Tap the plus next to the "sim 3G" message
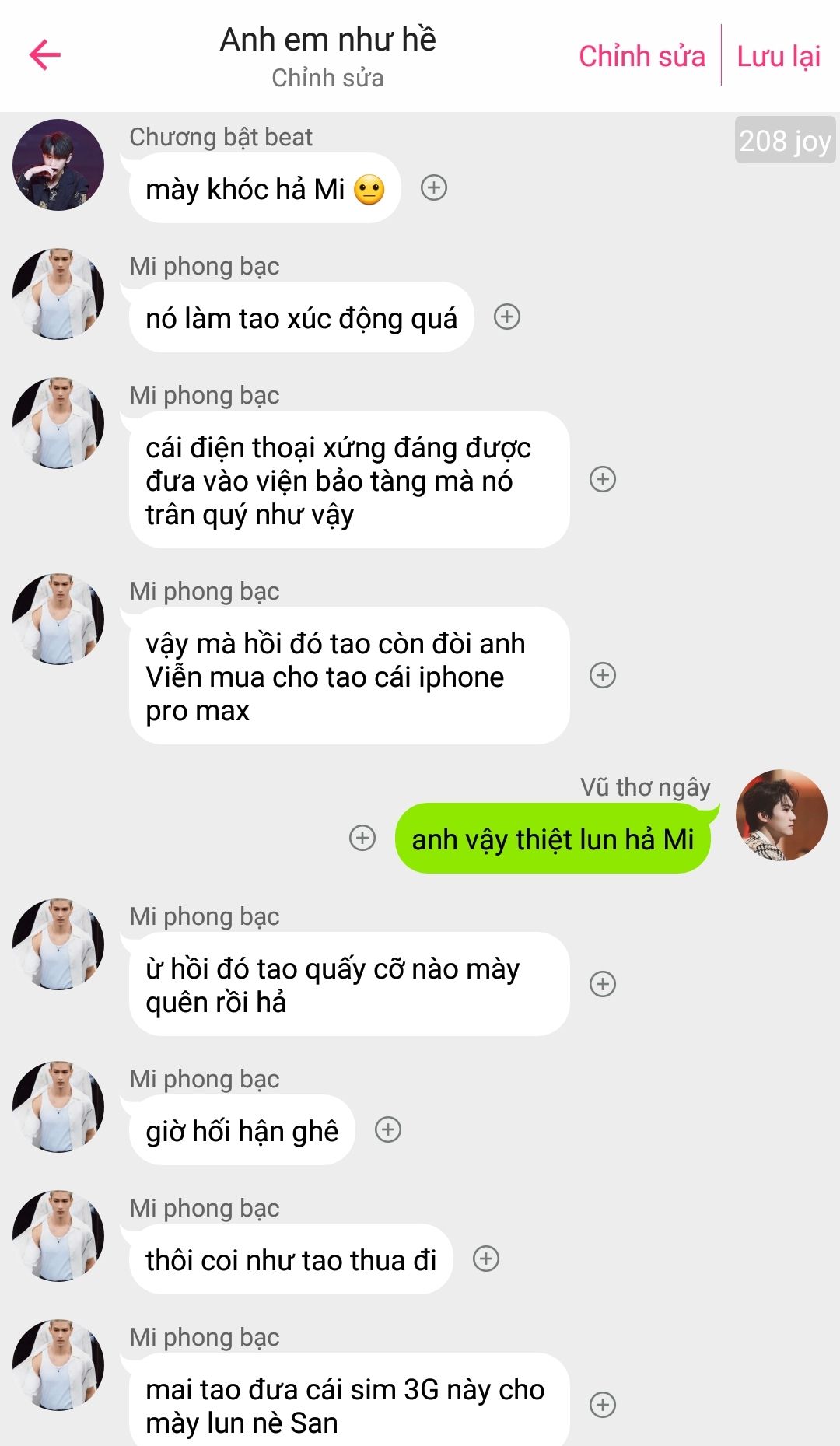This screenshot has height=1446, width=840. point(603,1405)
